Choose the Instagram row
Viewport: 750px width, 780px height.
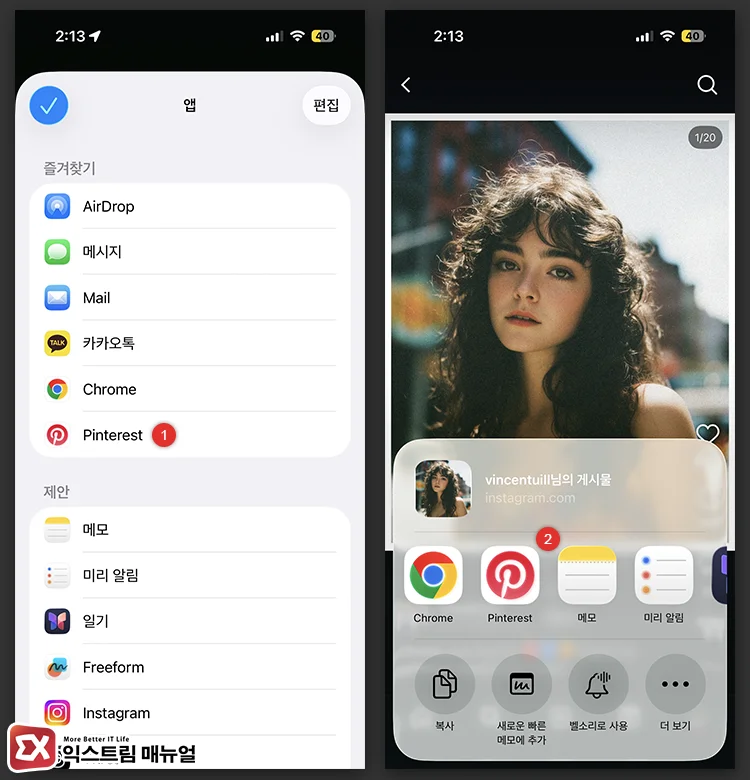(190, 713)
